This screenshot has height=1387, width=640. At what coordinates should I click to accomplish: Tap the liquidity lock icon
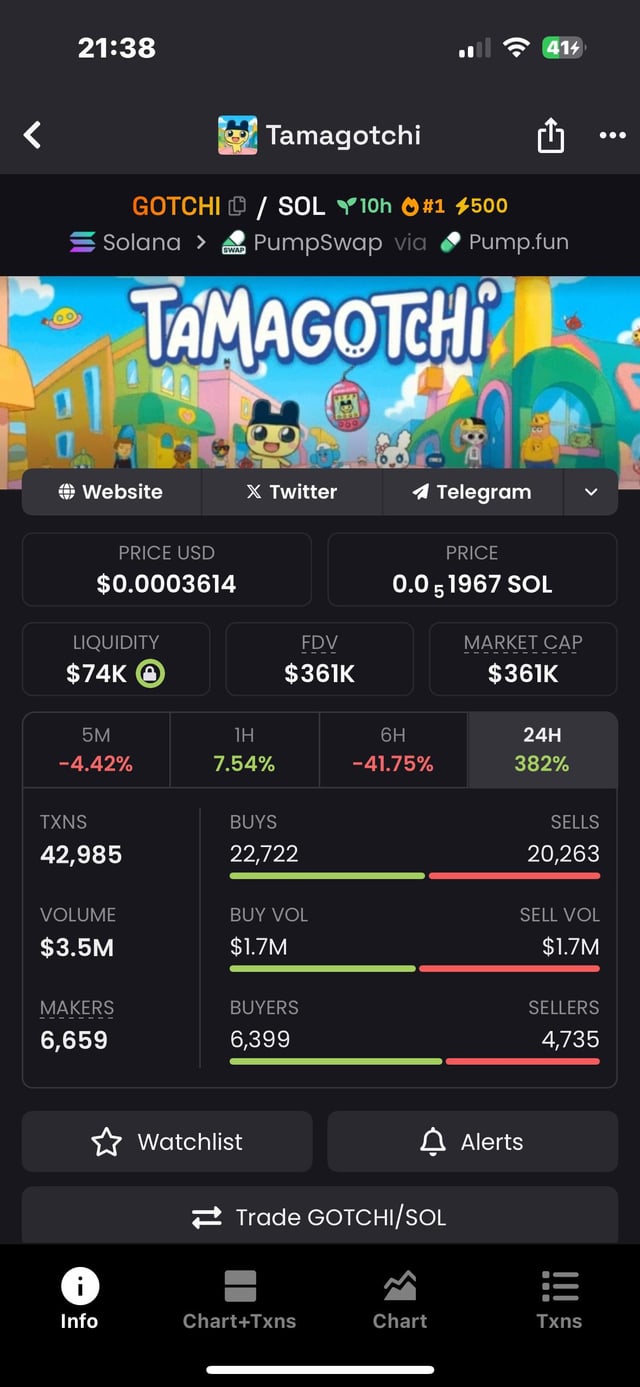(x=149, y=674)
